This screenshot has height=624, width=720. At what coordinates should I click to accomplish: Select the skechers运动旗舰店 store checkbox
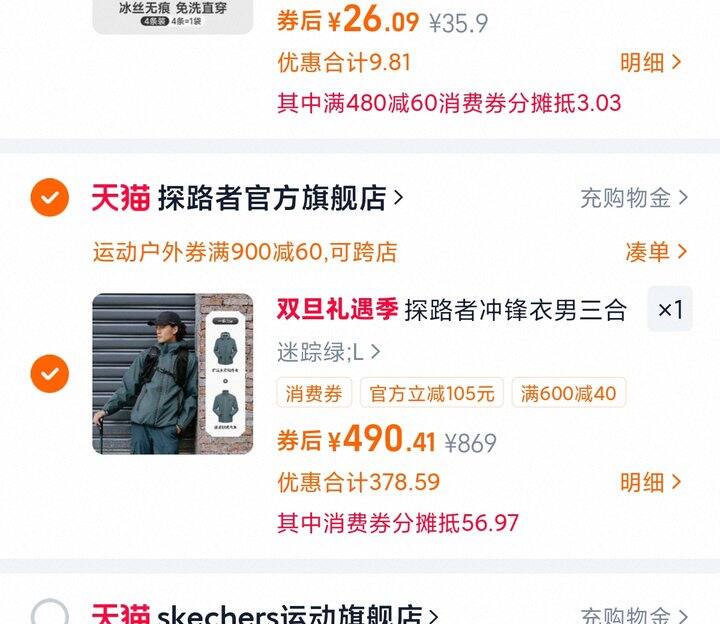(x=49, y=612)
